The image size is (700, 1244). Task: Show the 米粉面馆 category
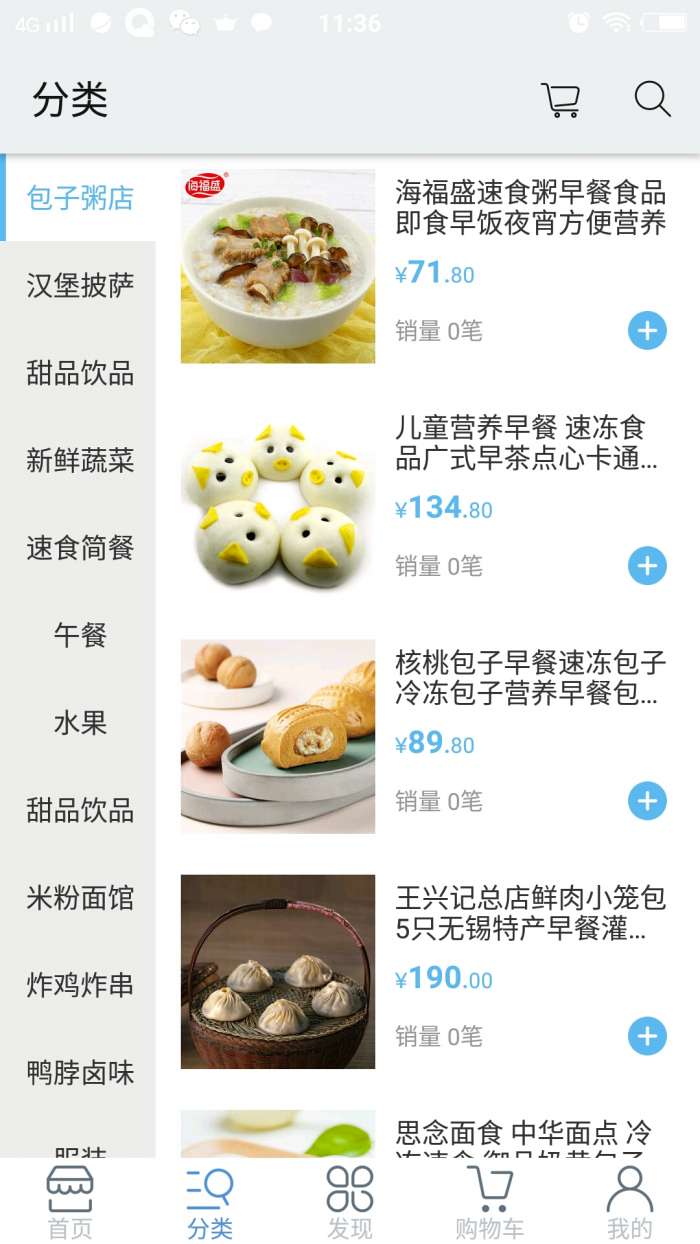pos(80,898)
